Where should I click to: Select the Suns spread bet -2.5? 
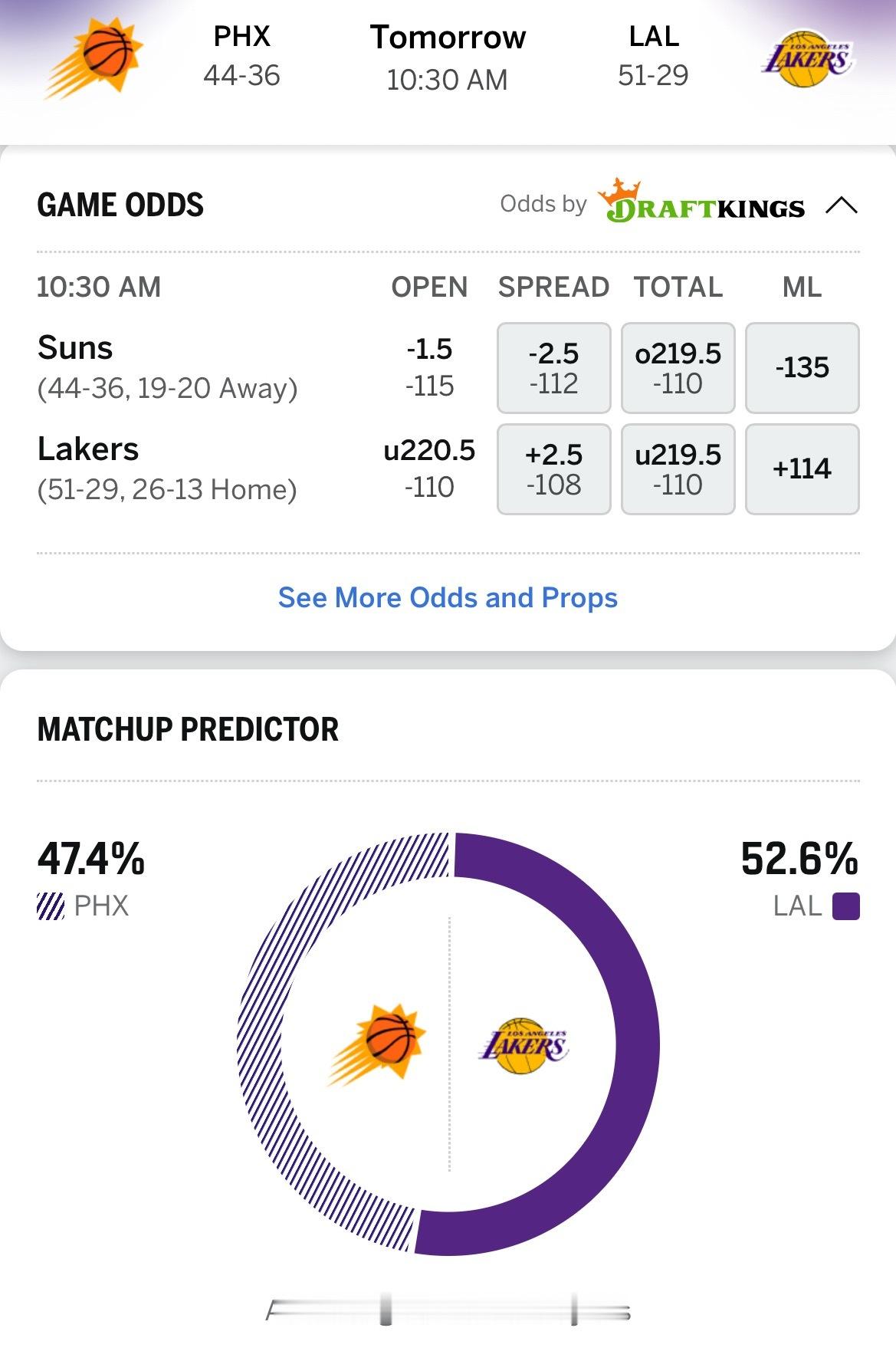coord(553,367)
